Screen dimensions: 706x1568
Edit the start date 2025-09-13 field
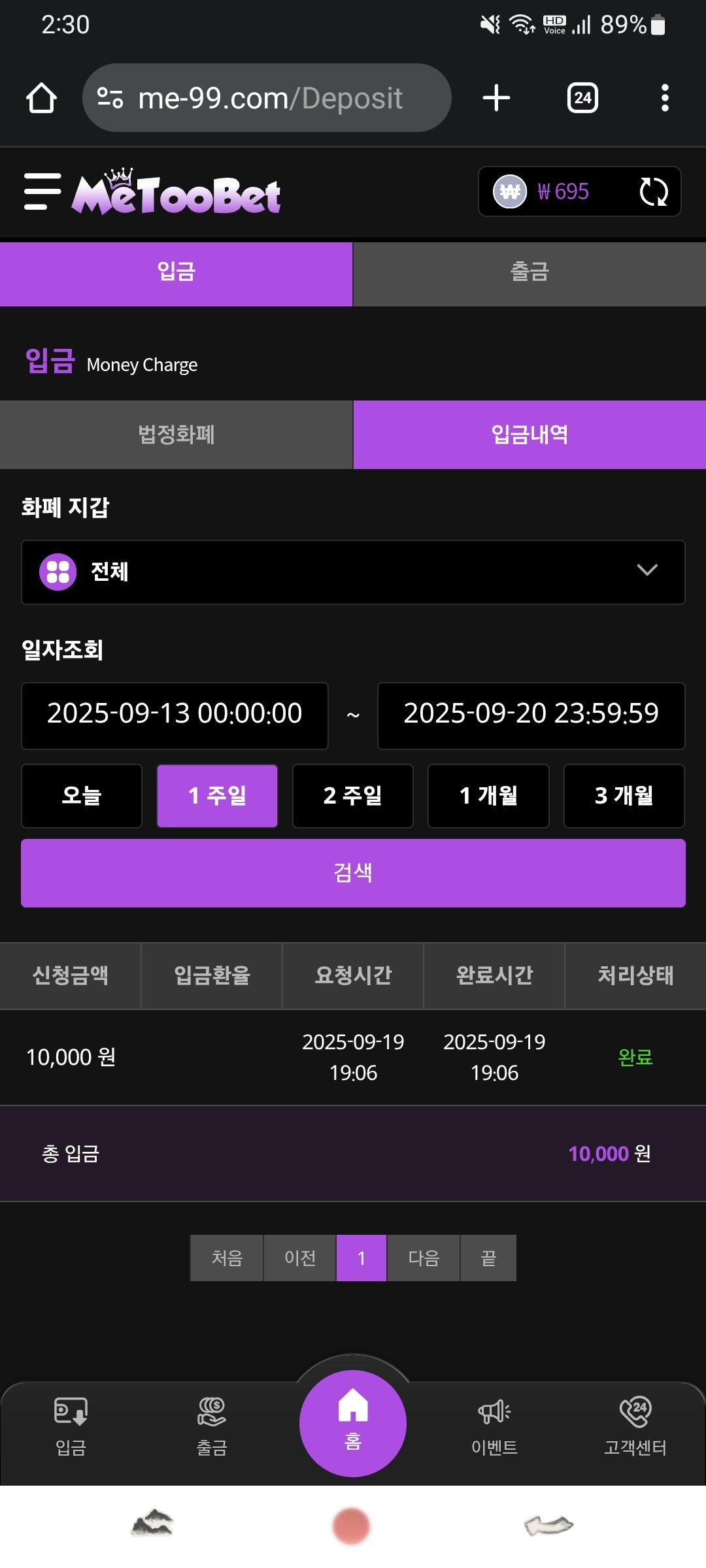click(x=175, y=715)
